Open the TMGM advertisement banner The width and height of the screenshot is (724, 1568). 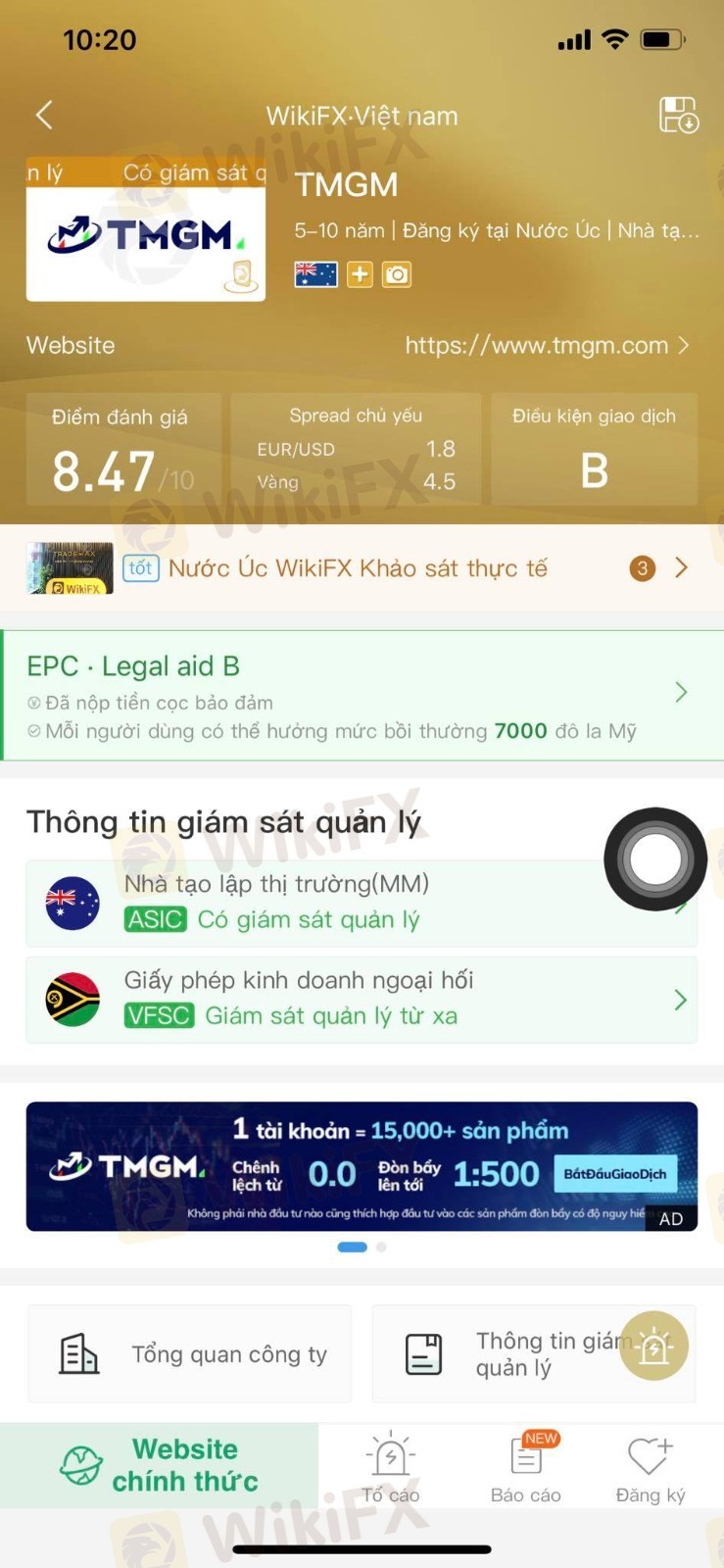click(x=362, y=1166)
